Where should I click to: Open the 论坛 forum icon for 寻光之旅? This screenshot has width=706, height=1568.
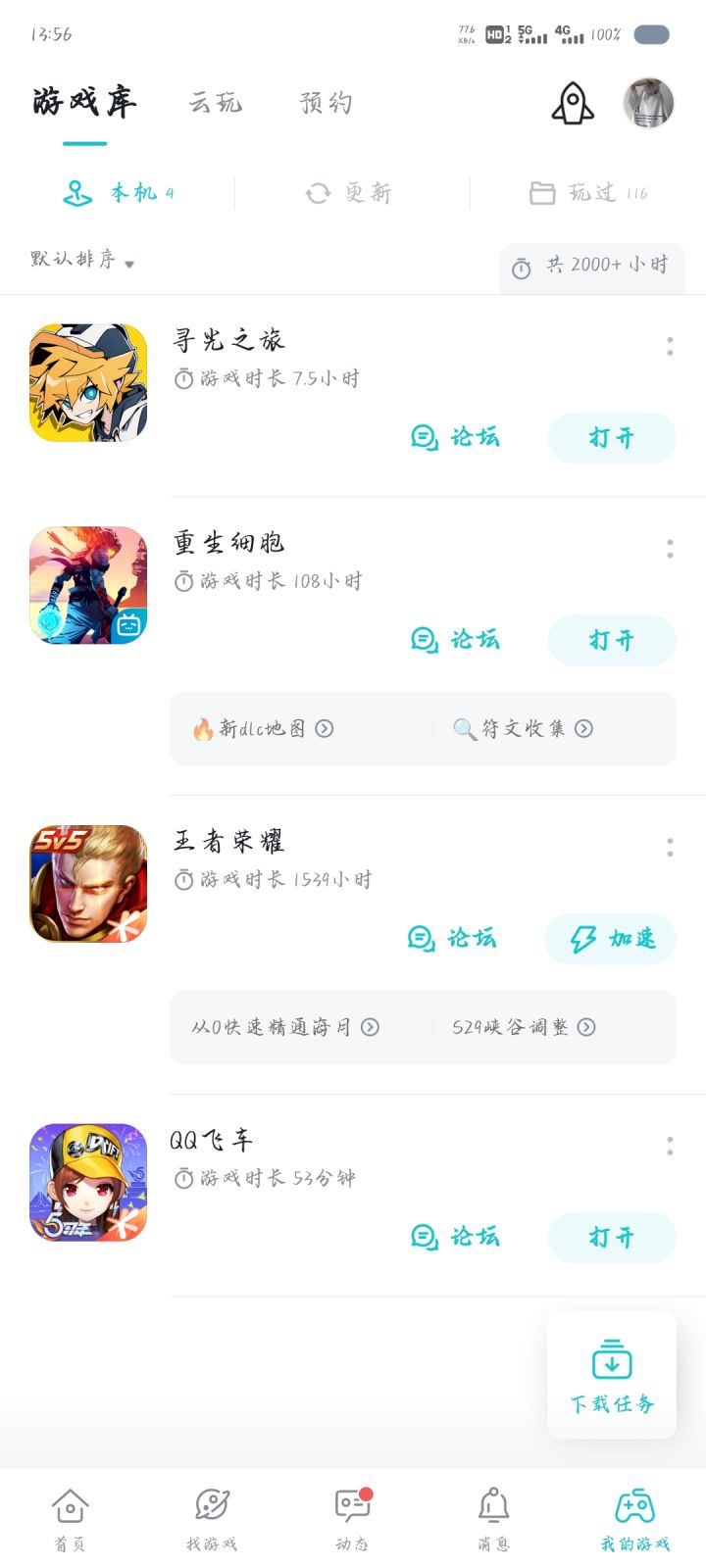424,438
